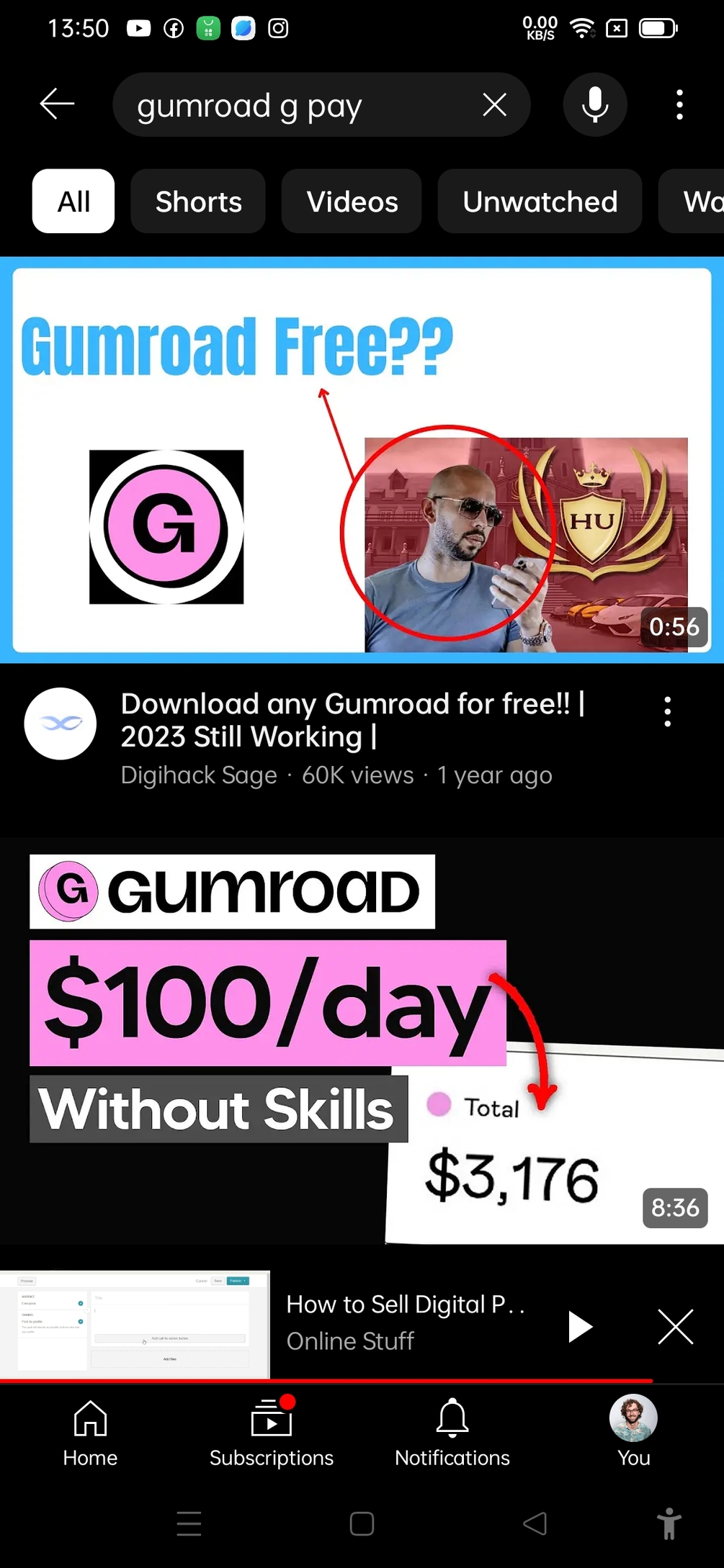
Task: Clear the search query text
Action: click(x=494, y=105)
